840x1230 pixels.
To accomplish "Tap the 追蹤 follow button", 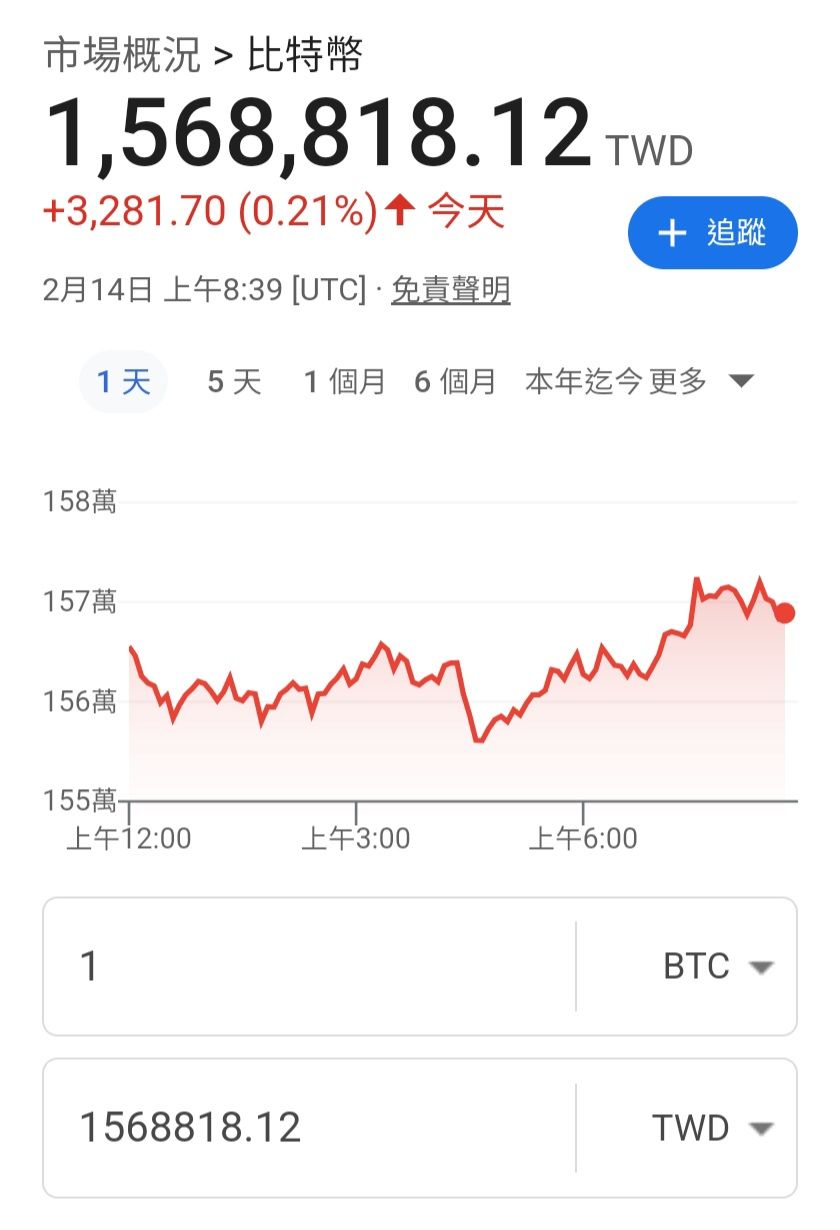I will pos(712,233).
